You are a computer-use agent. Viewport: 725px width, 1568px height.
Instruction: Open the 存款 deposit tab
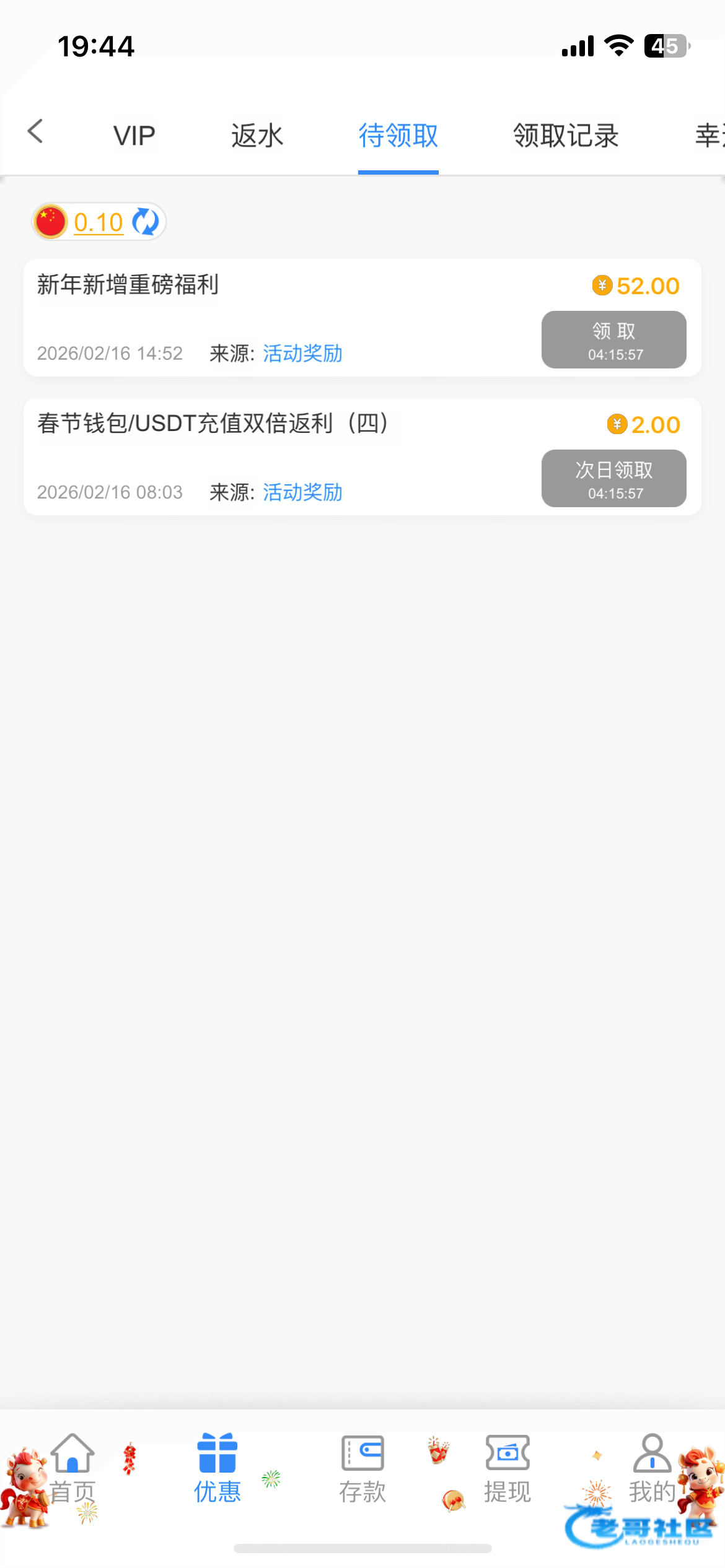362,1469
